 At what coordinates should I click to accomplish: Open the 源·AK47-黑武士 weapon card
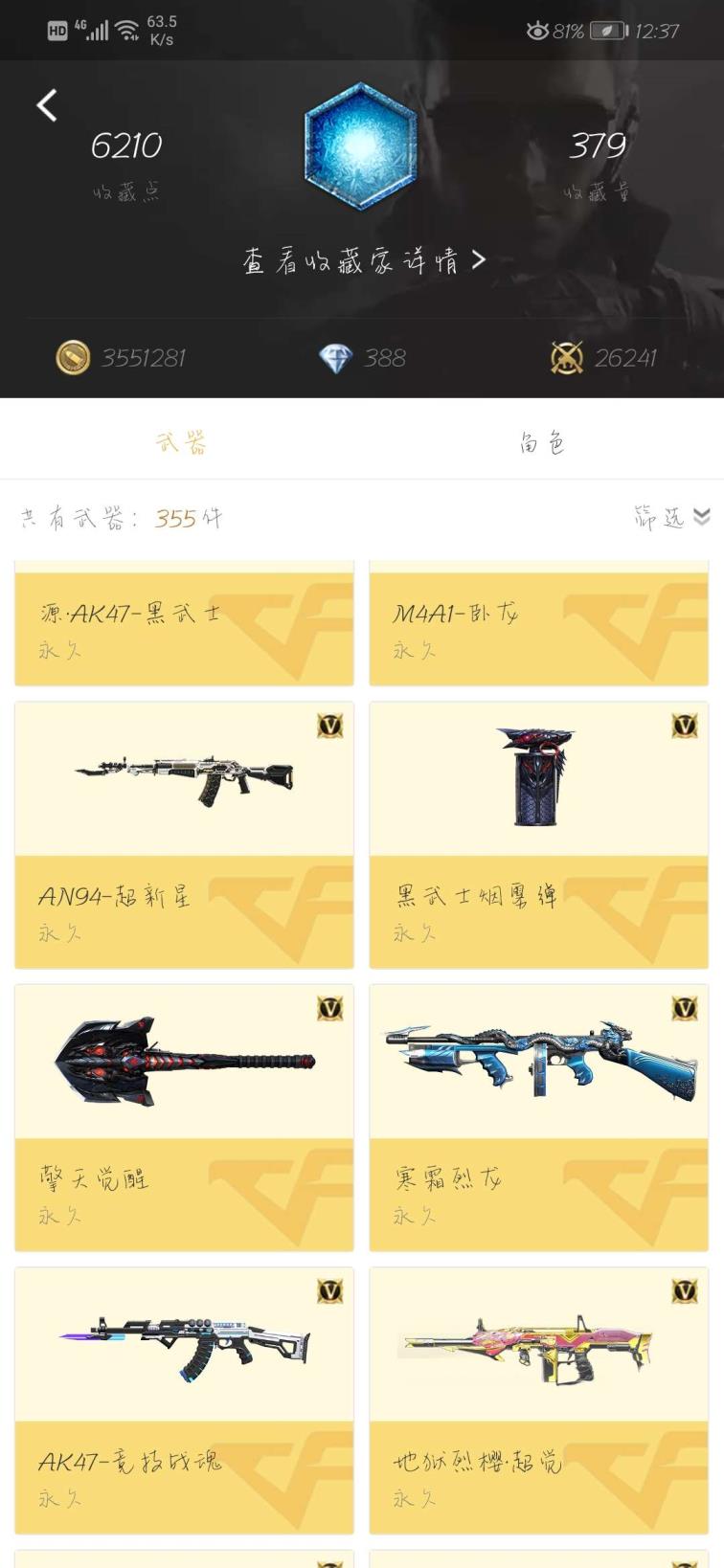point(184,627)
